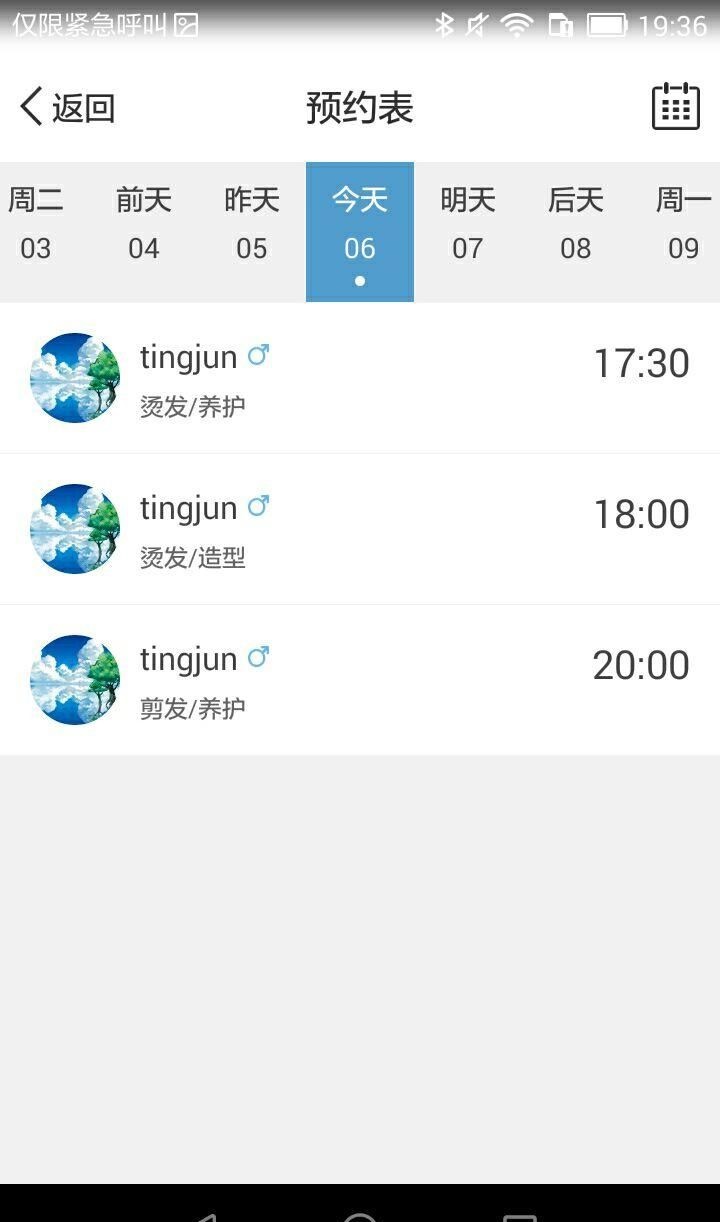
Task: Open the calendar icon
Action: pos(675,106)
